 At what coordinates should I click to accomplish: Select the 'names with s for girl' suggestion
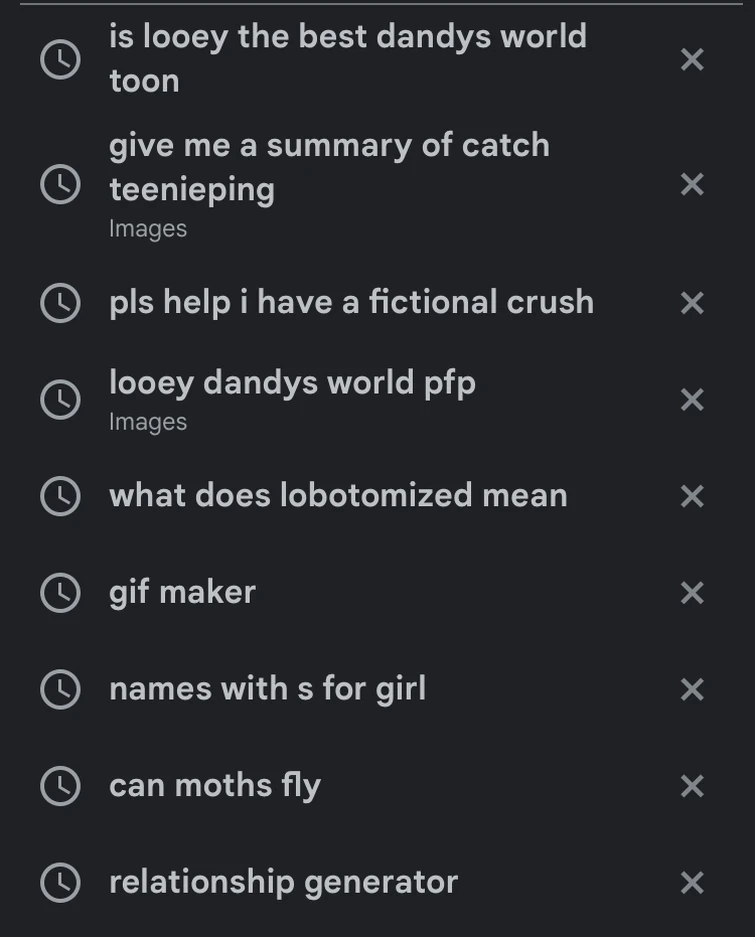coord(267,688)
